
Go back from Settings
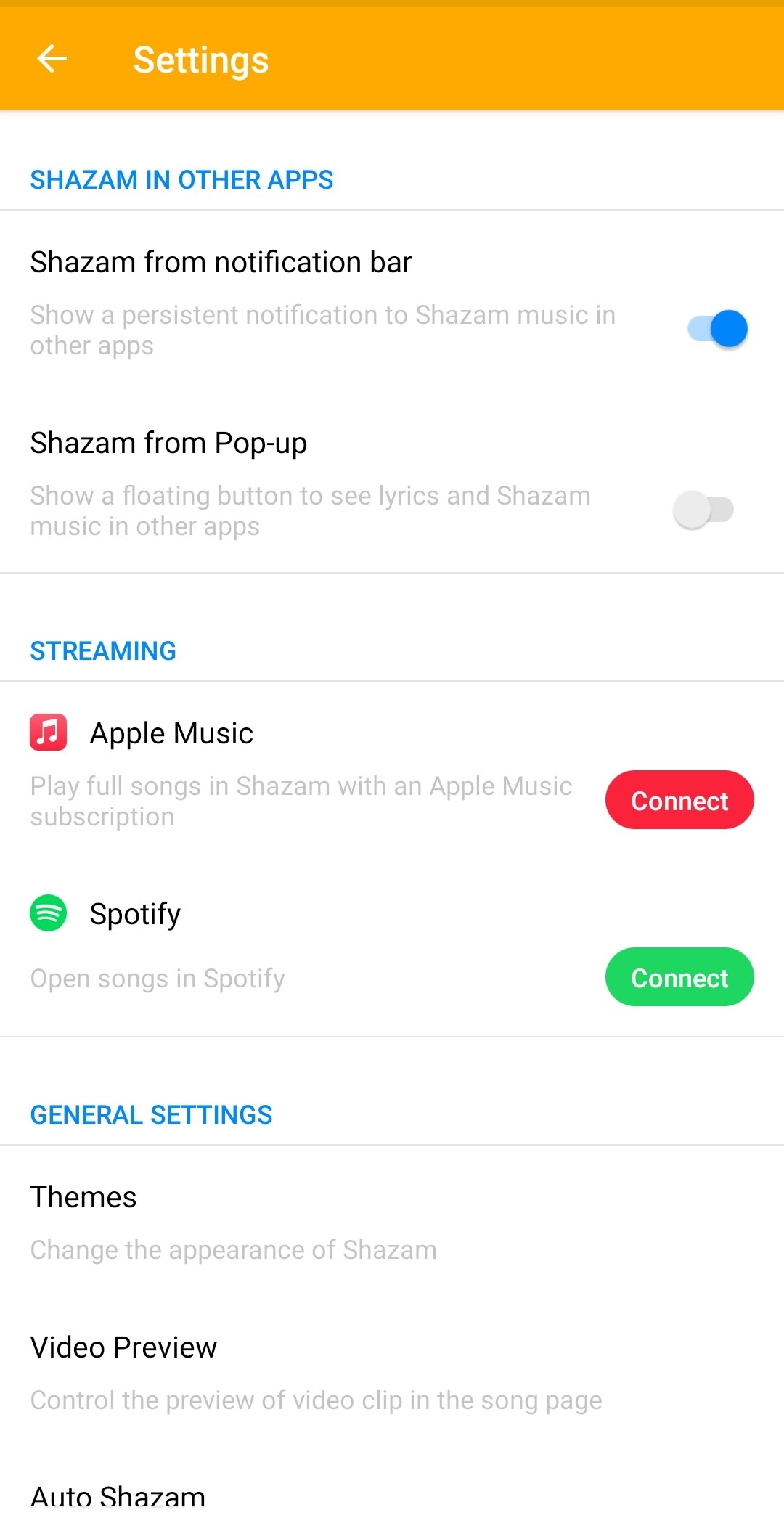(x=52, y=59)
